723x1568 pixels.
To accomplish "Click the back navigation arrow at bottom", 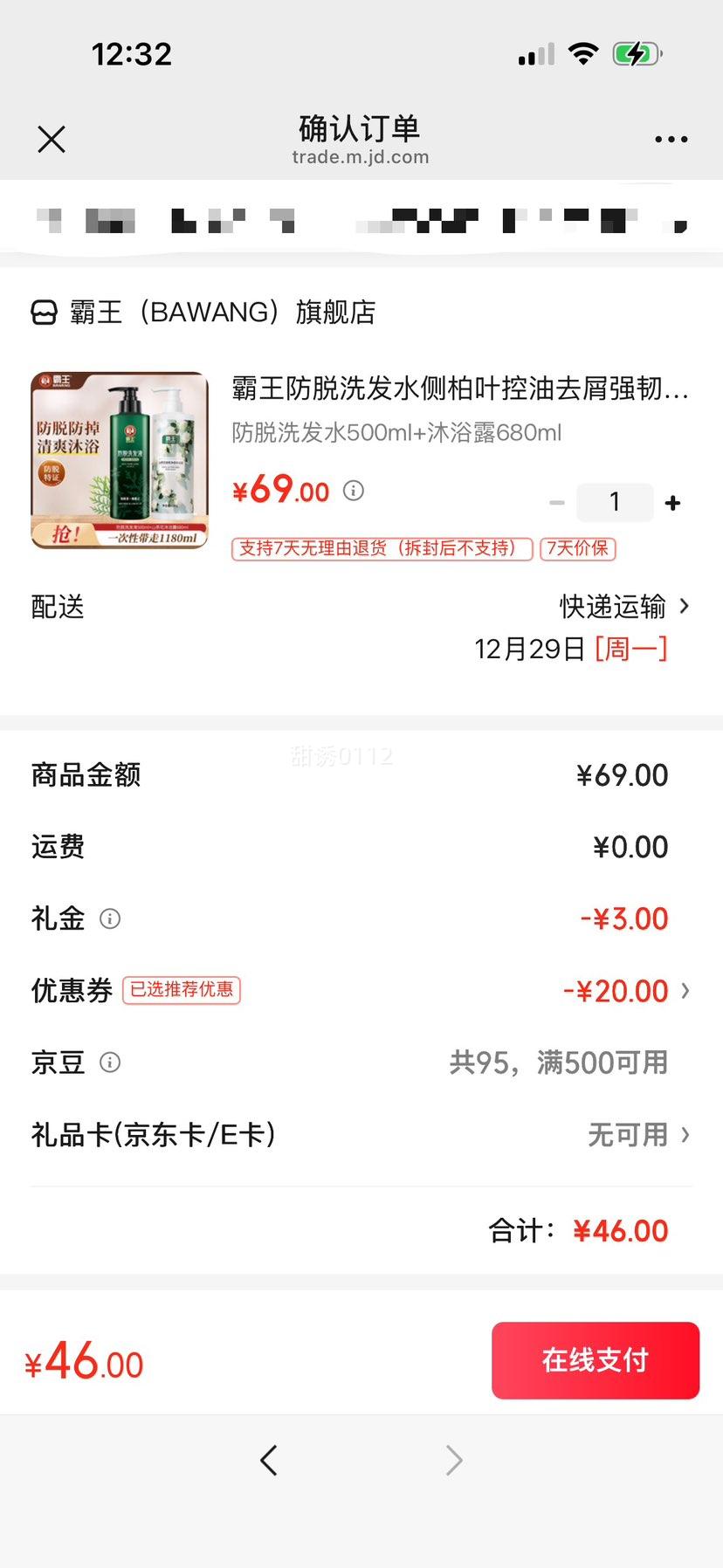I will pos(269,1460).
